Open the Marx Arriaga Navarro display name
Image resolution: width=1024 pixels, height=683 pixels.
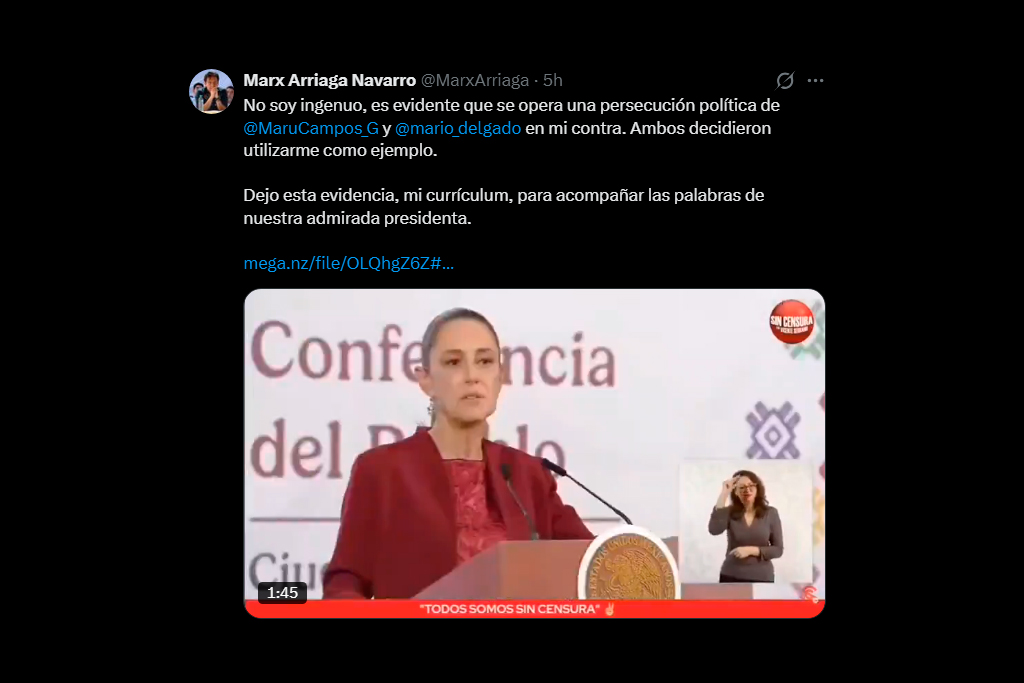pyautogui.click(x=329, y=80)
